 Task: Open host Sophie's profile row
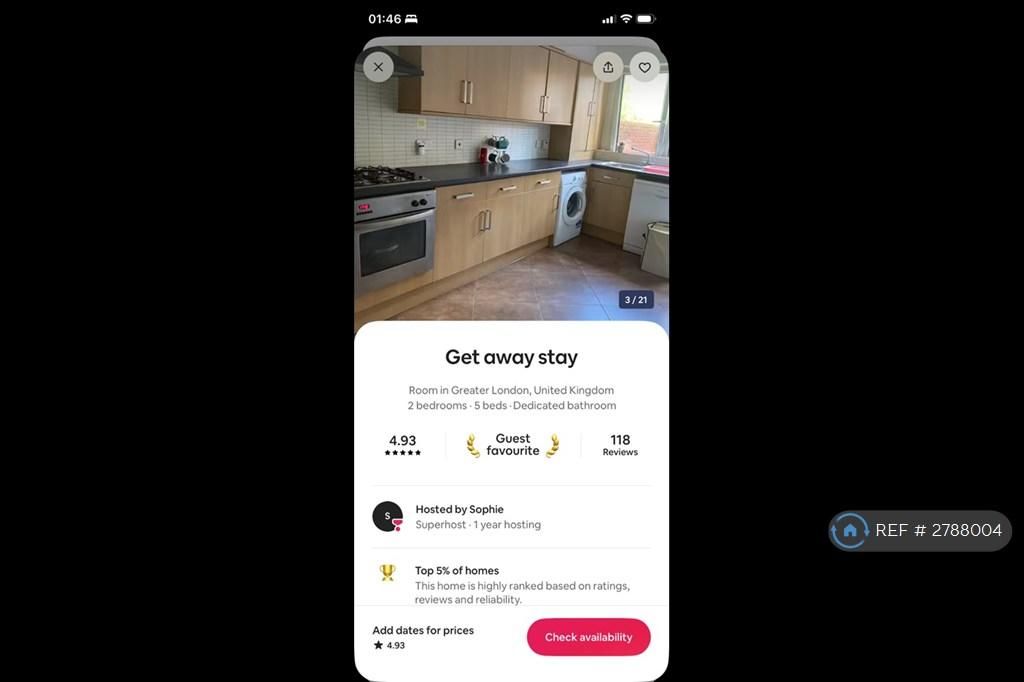(510, 516)
